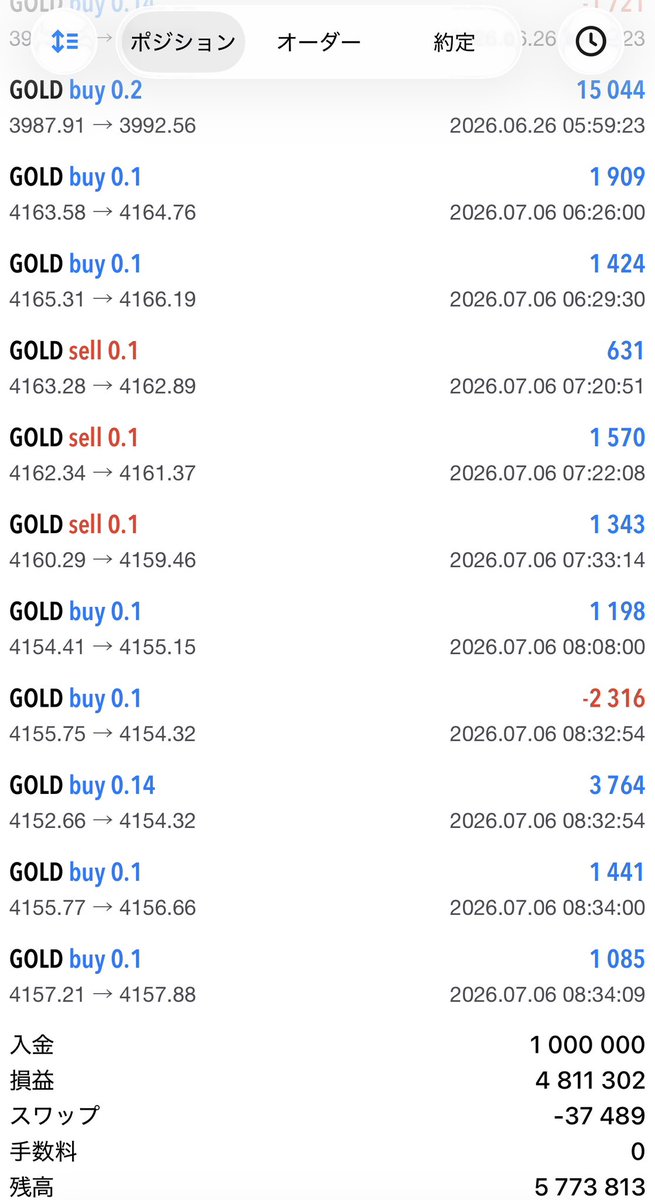View the GOLD buy 0.14 trade with profit 3 764
The height and width of the screenshot is (1200, 655).
coord(327,803)
